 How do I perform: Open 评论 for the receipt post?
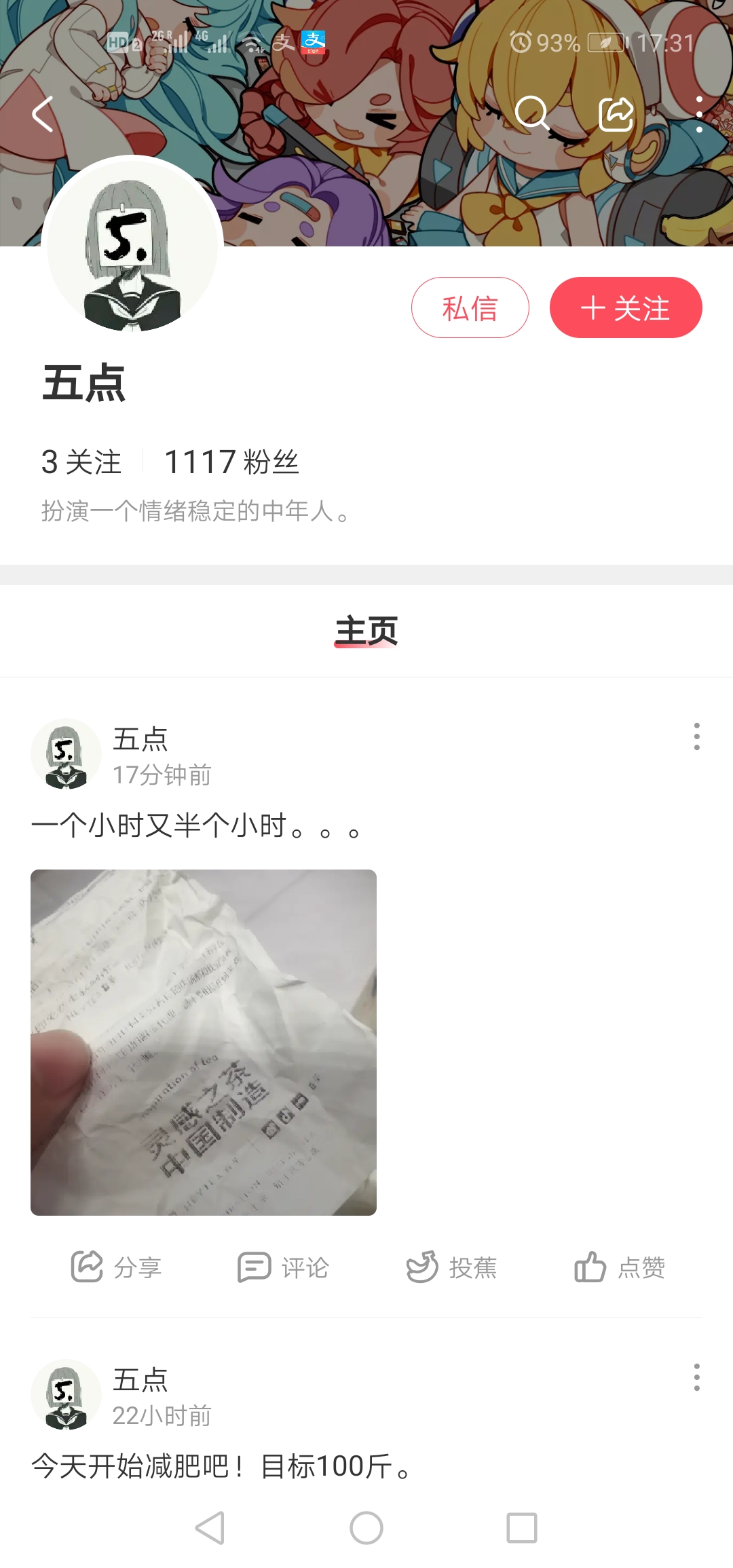click(284, 1267)
